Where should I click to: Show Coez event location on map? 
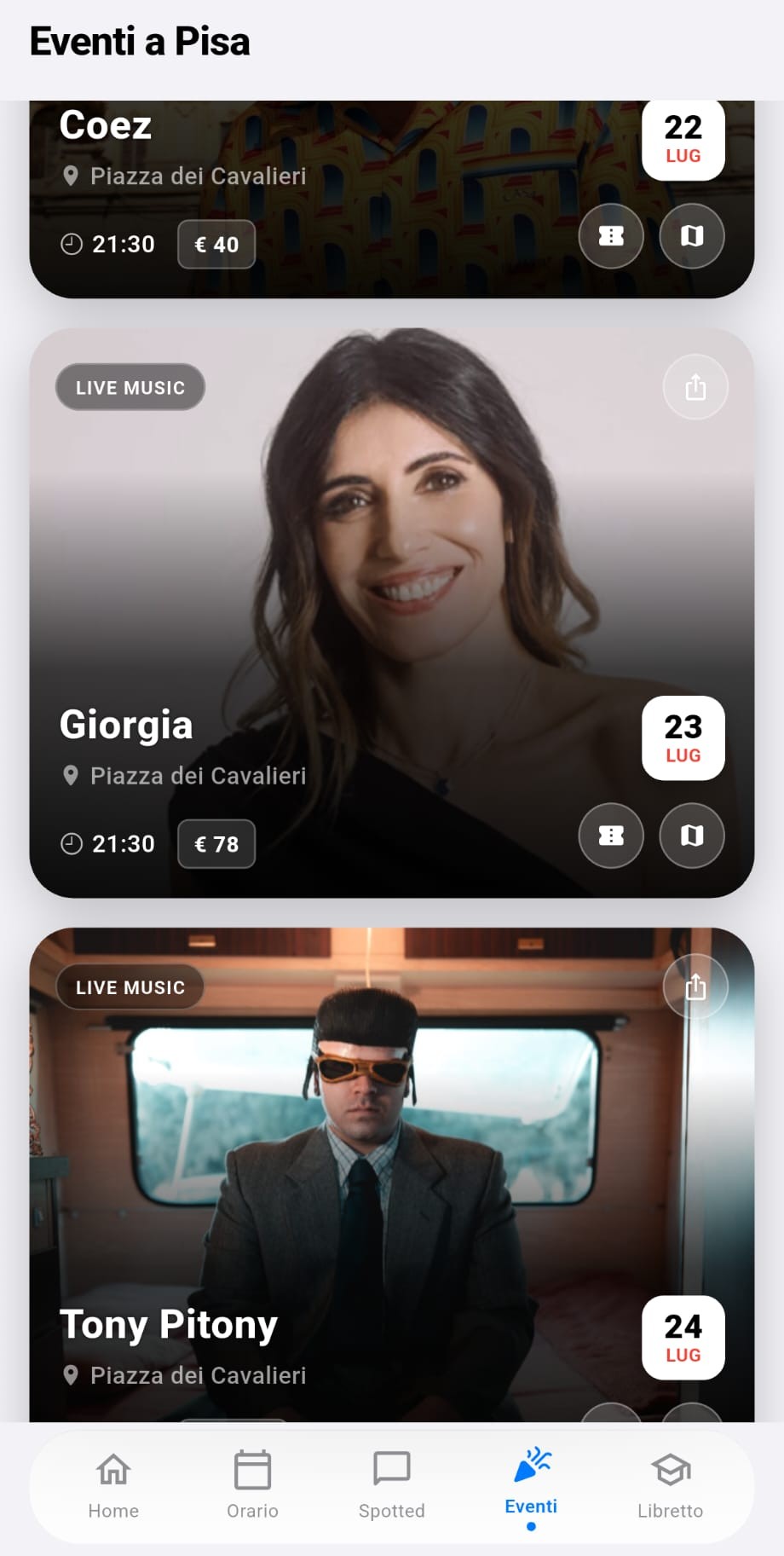(692, 236)
